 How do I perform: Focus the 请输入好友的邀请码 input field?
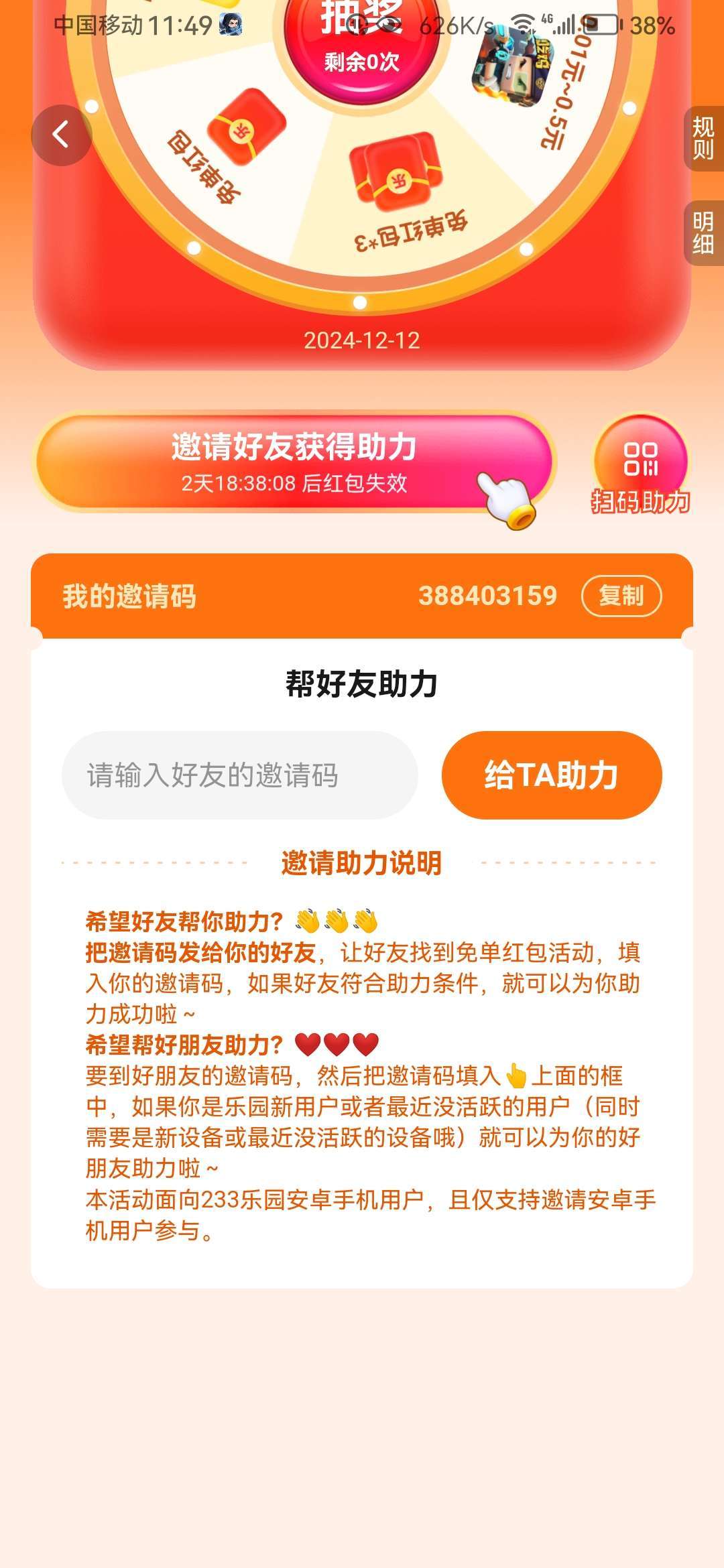tap(239, 775)
